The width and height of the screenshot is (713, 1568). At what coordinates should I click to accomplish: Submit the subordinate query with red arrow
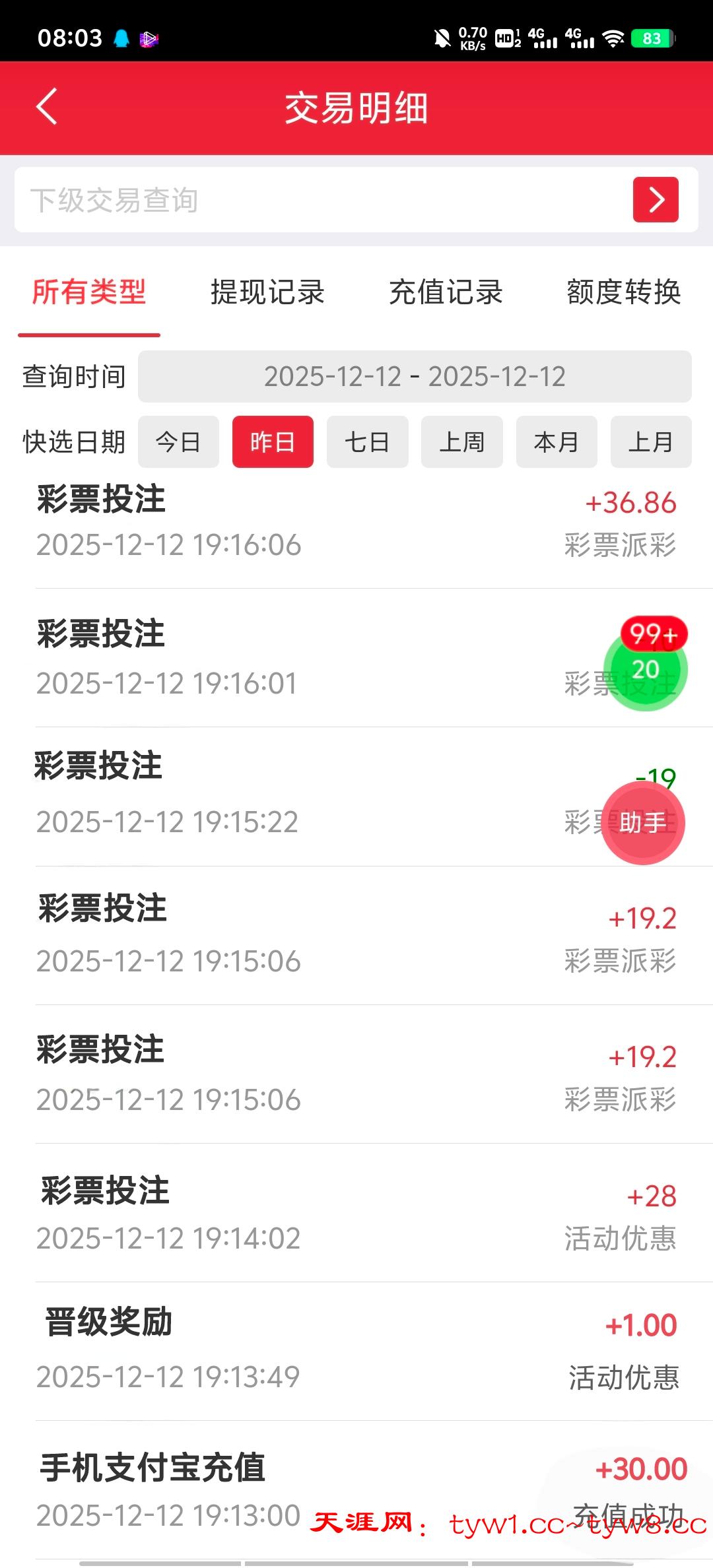tap(655, 200)
